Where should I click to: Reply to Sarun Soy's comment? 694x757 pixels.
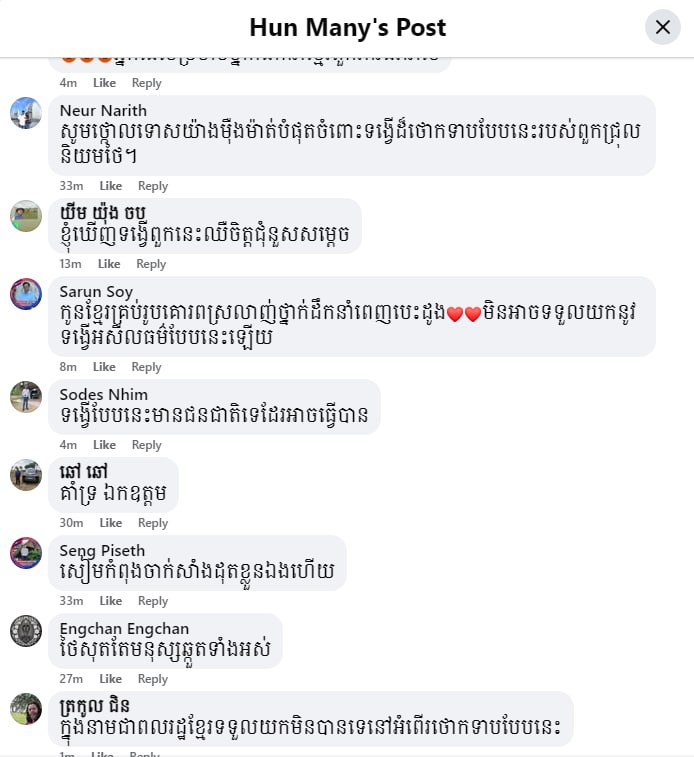coord(146,367)
